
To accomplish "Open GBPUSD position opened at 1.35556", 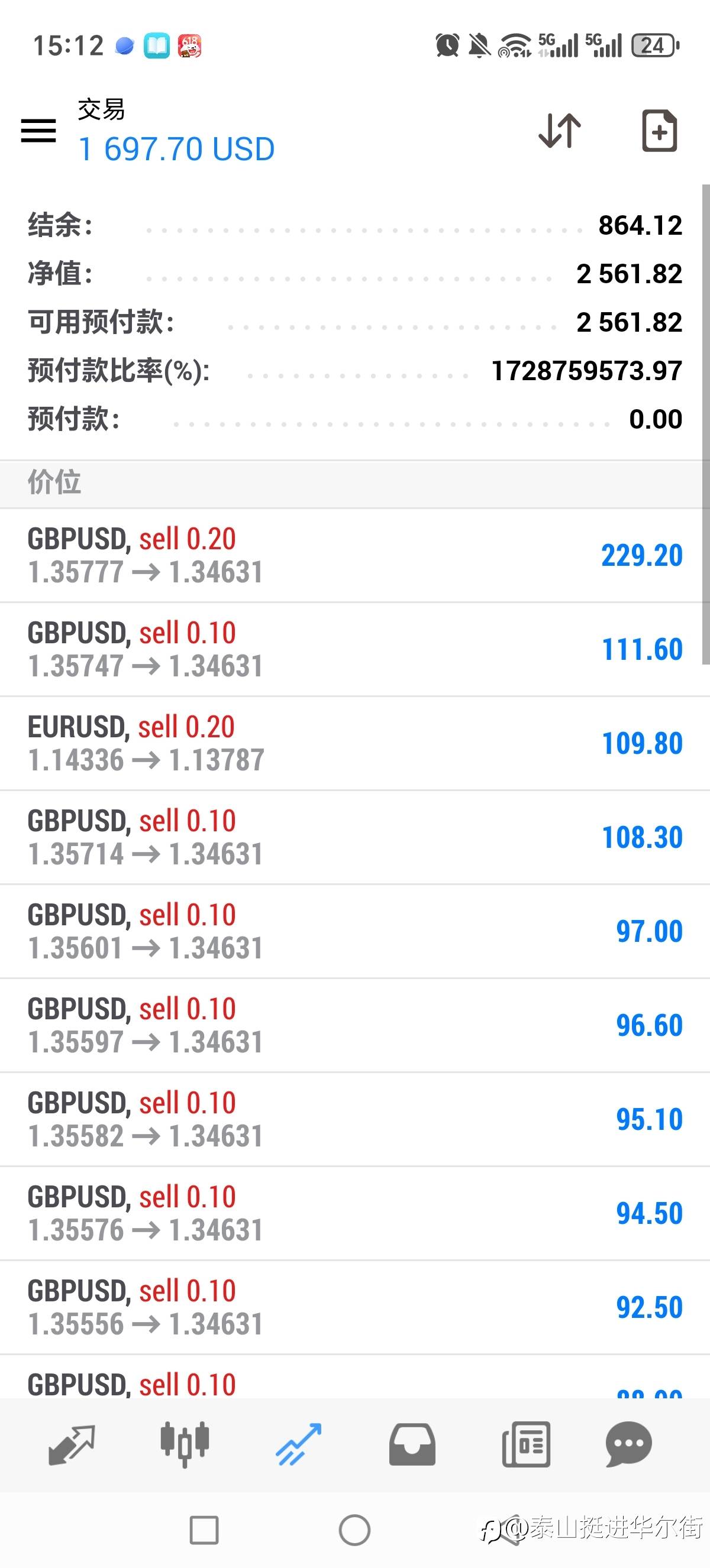I will 355,1307.
